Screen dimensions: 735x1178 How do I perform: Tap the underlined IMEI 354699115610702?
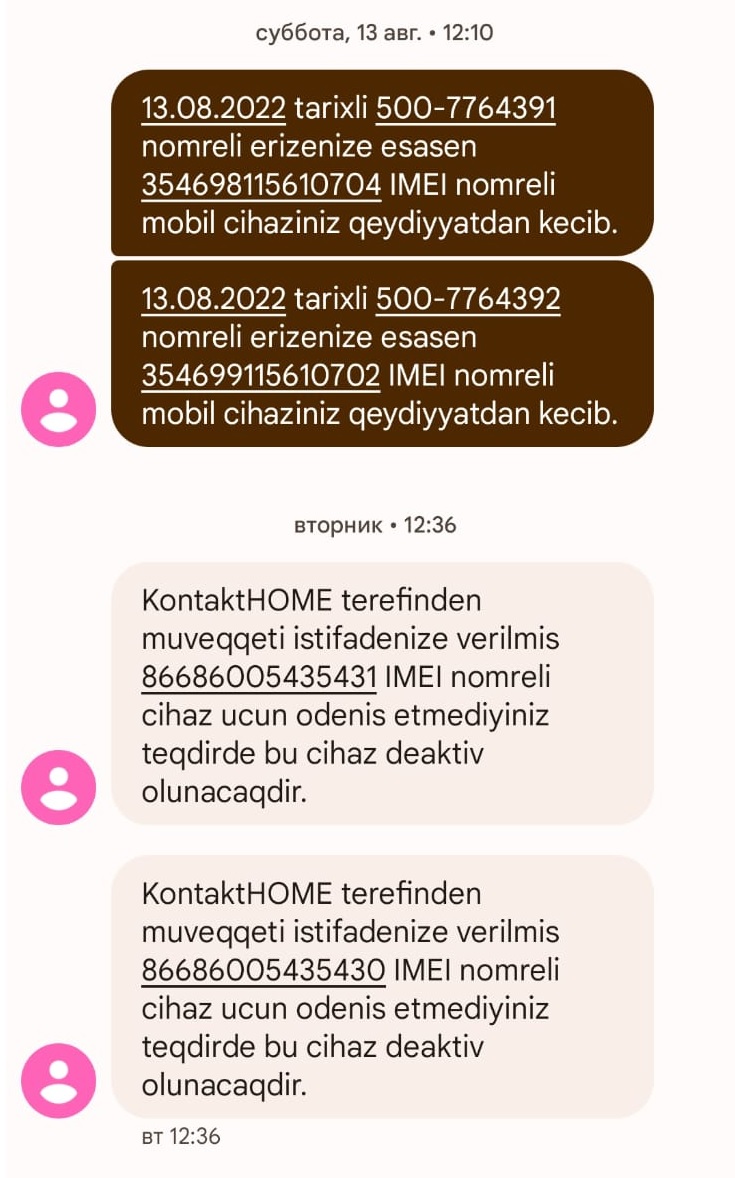click(x=261, y=376)
